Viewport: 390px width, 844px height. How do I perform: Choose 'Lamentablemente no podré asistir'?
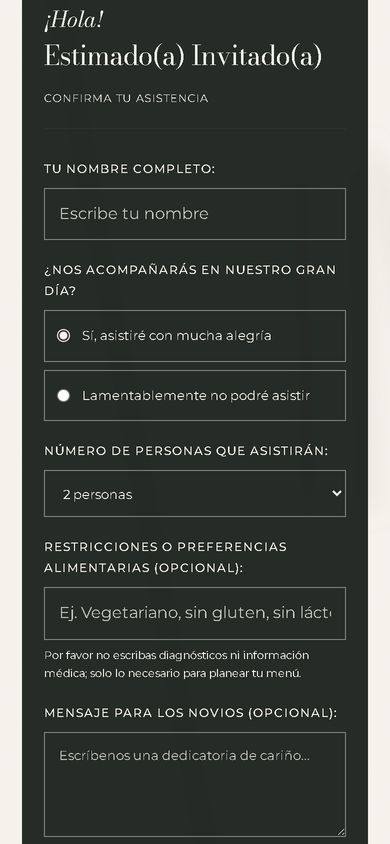pyautogui.click(x=195, y=396)
